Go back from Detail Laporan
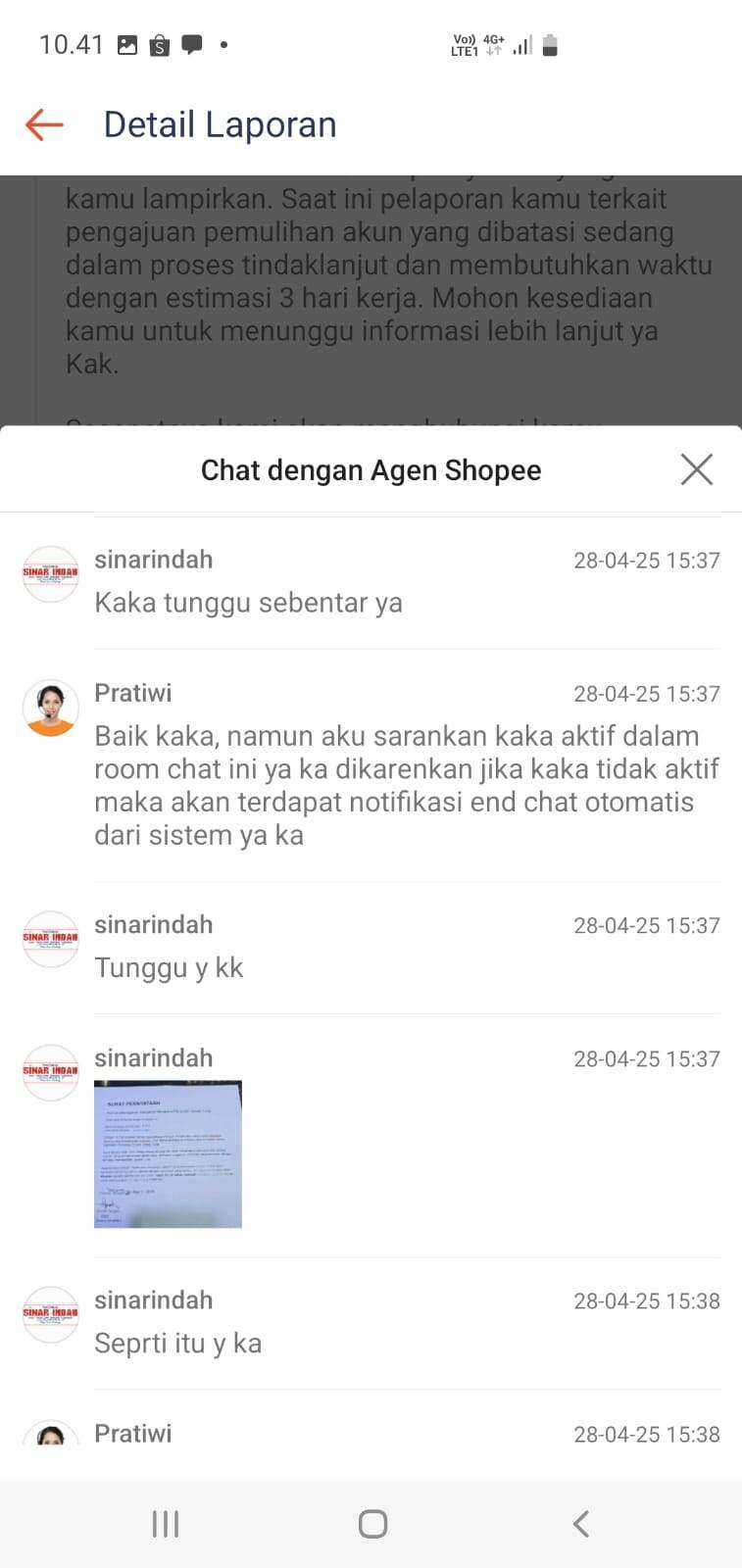Image resolution: width=742 pixels, height=1568 pixels. point(44,124)
